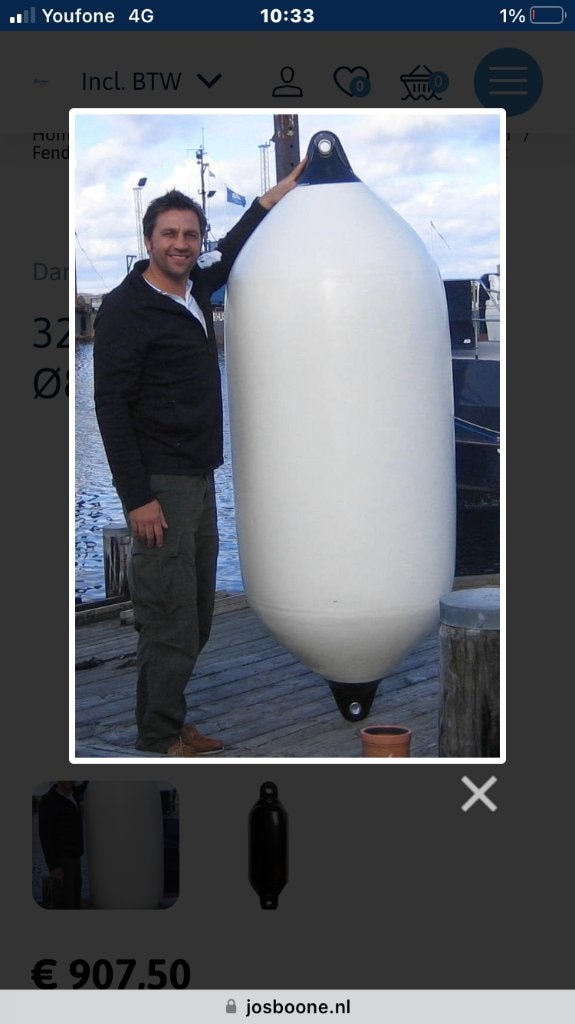Select the white fender photo thumbnail
Image resolution: width=575 pixels, height=1024 pixels.
[105, 845]
